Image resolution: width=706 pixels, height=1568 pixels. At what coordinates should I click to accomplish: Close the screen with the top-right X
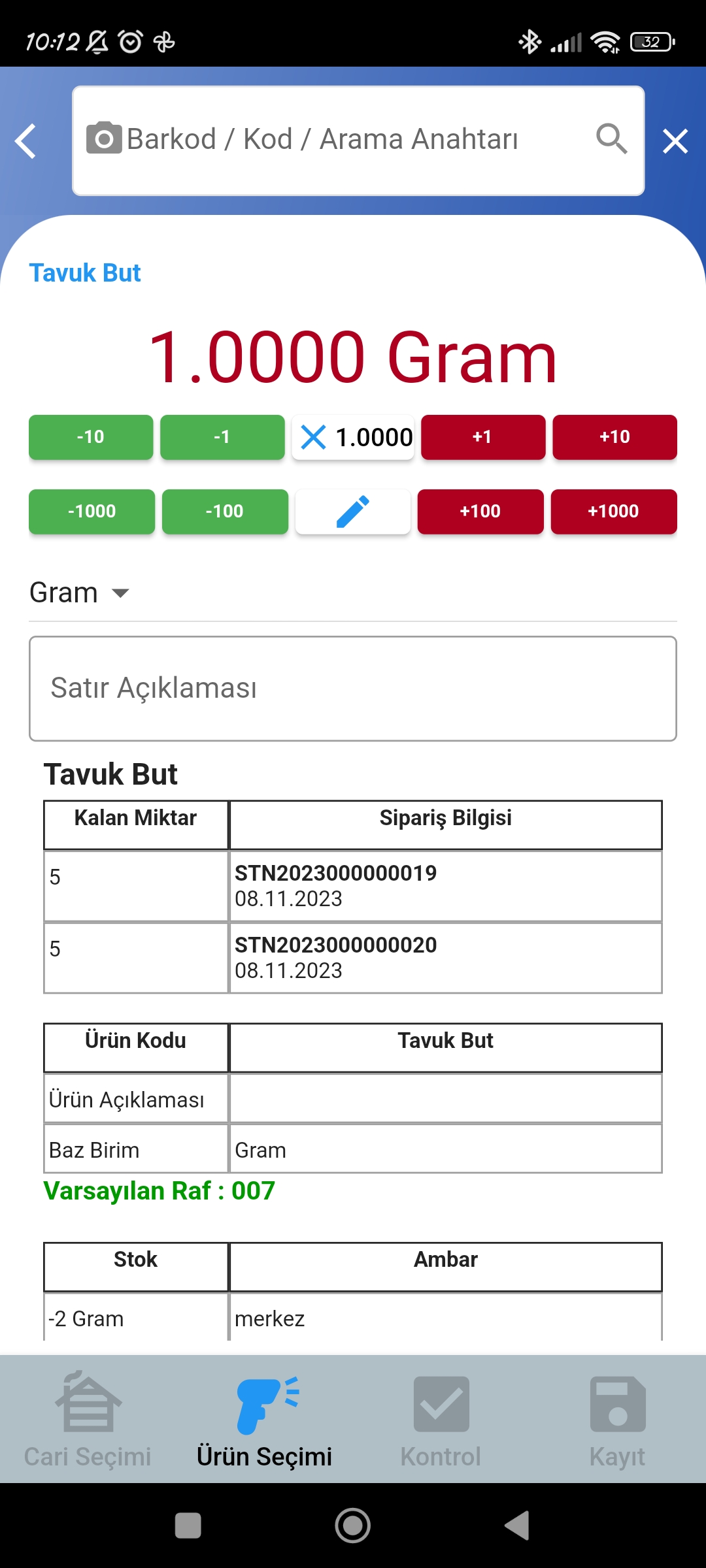[675, 141]
